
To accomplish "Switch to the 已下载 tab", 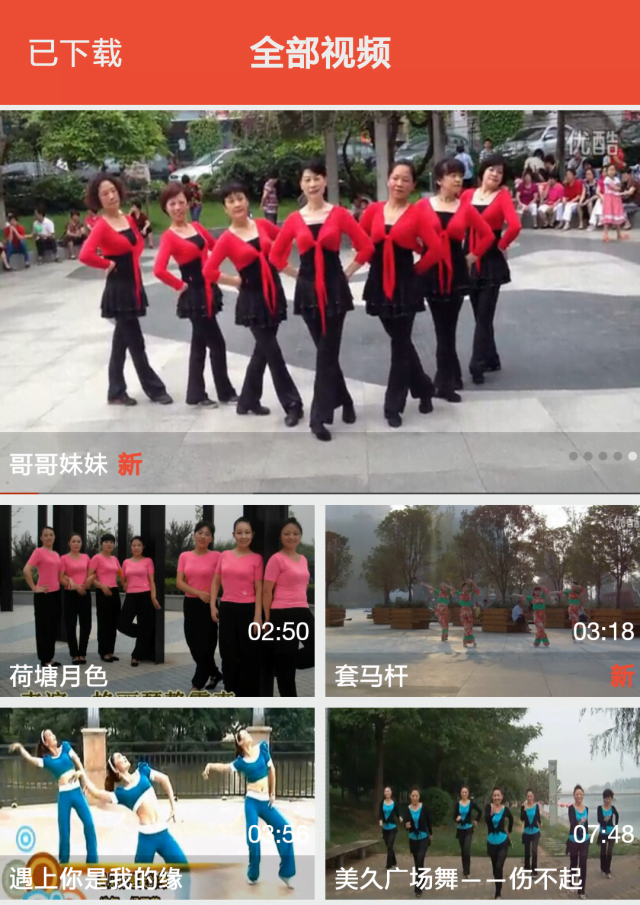I will [x=75, y=52].
